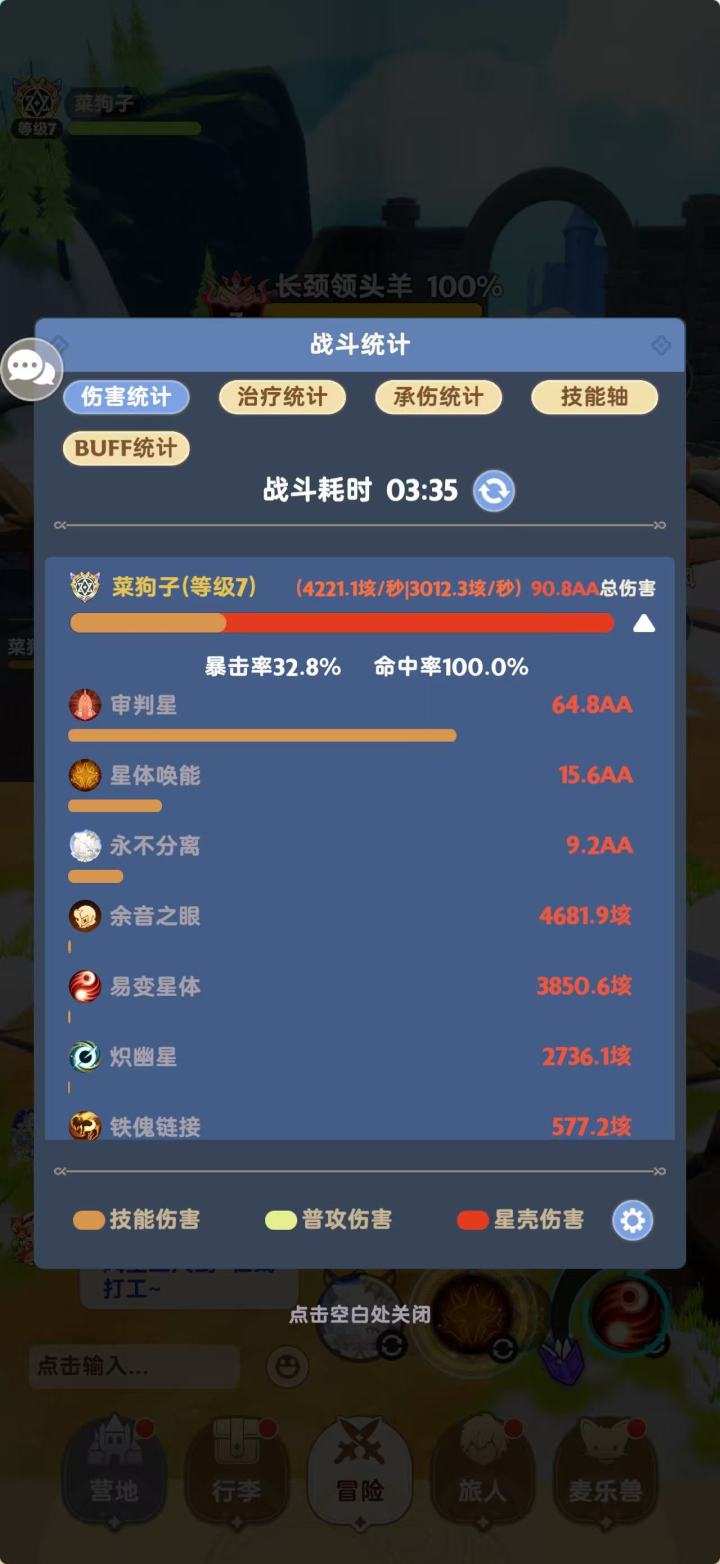Image resolution: width=720 pixels, height=1564 pixels.
Task: Open the chat bubble panel
Action: point(33,369)
